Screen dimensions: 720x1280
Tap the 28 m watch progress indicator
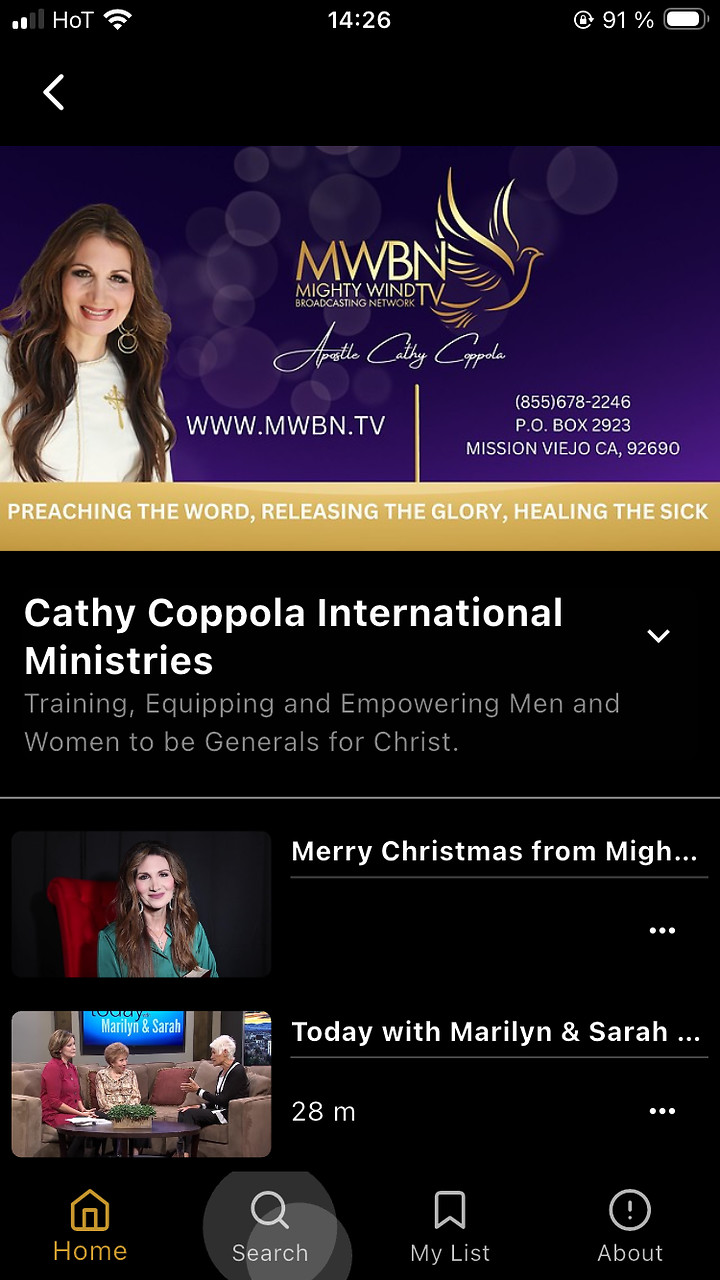tap(323, 1111)
